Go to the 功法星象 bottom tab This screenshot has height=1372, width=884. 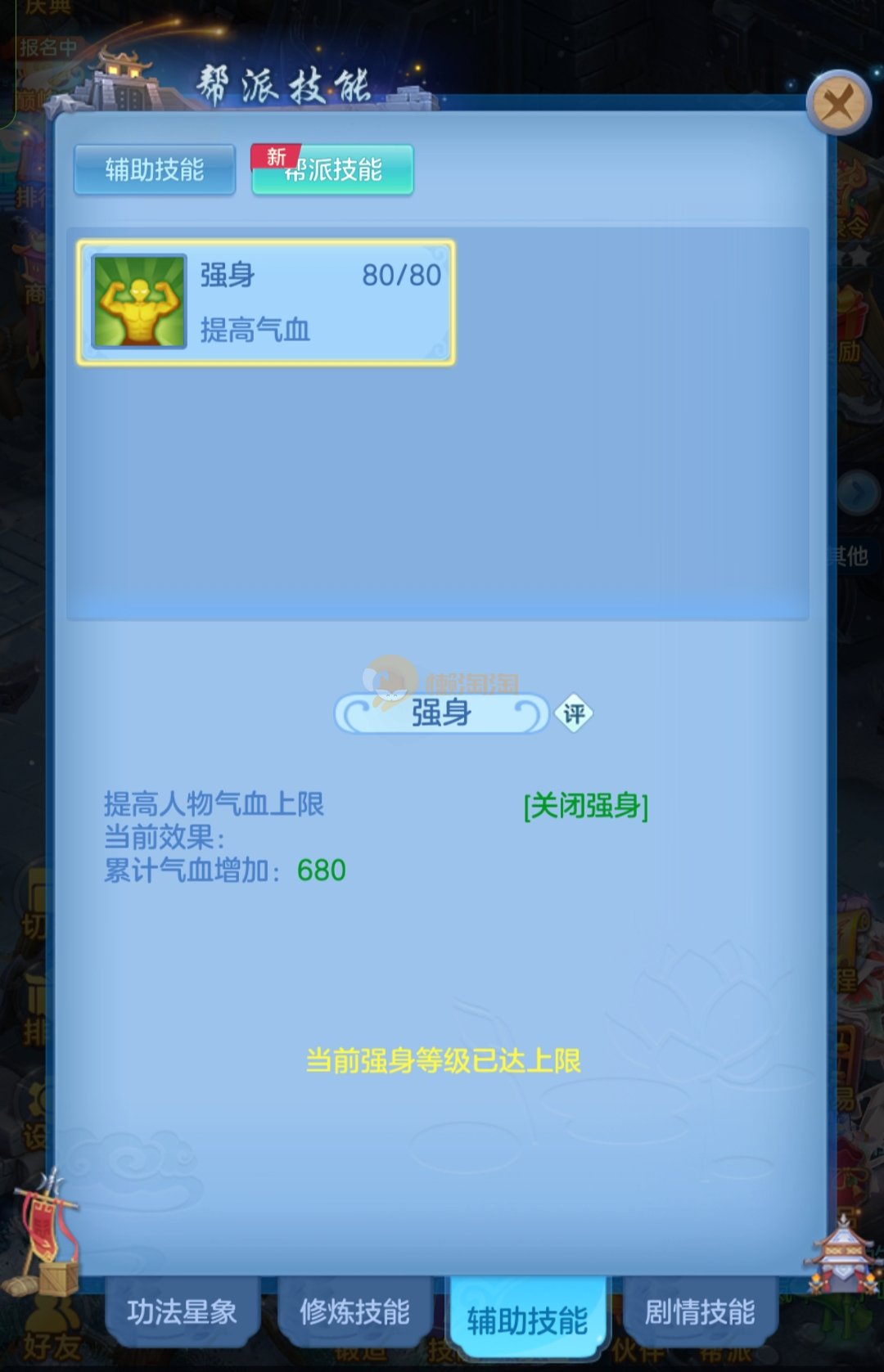tap(182, 1311)
